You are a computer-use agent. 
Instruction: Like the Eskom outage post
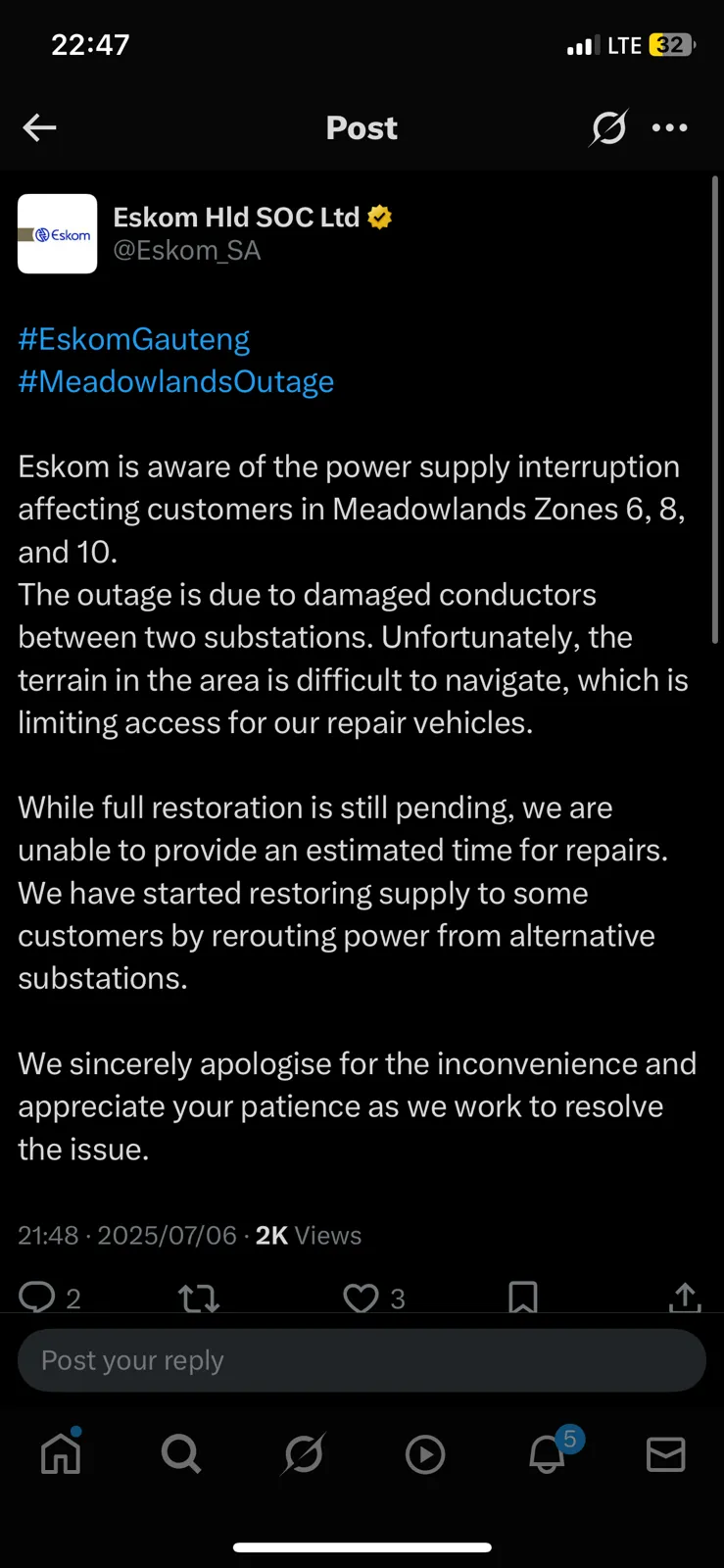361,1298
